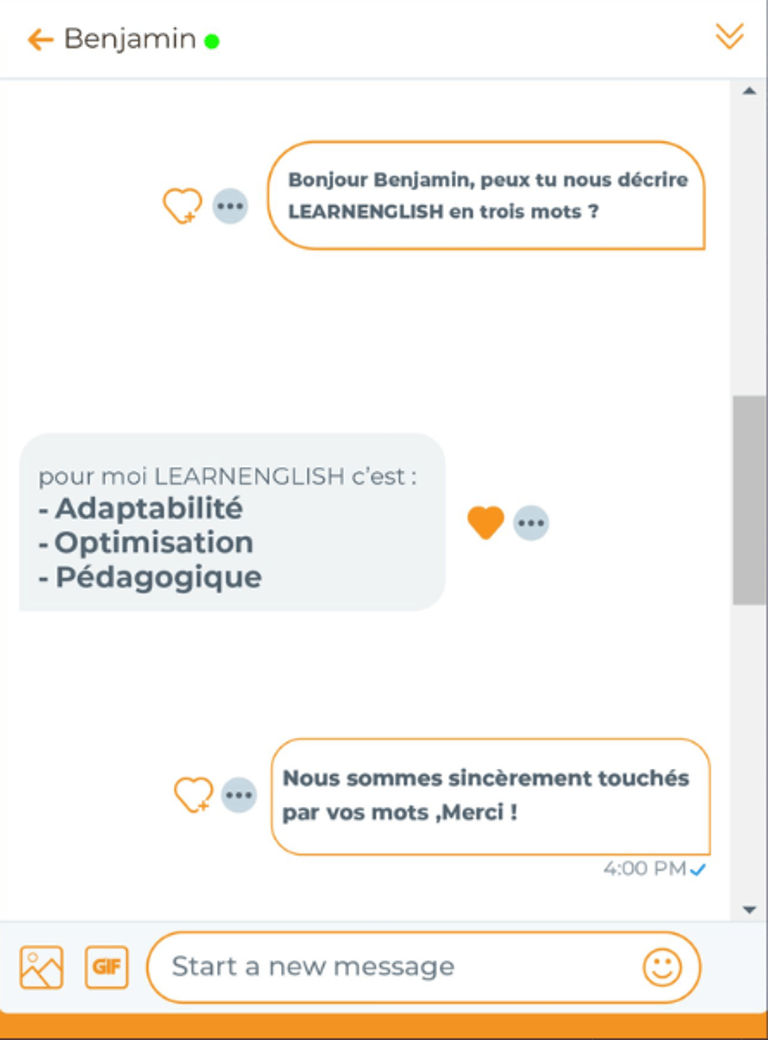The height and width of the screenshot is (1040, 768).
Task: Open options for the Bonjour Benjamin message
Action: (x=230, y=206)
